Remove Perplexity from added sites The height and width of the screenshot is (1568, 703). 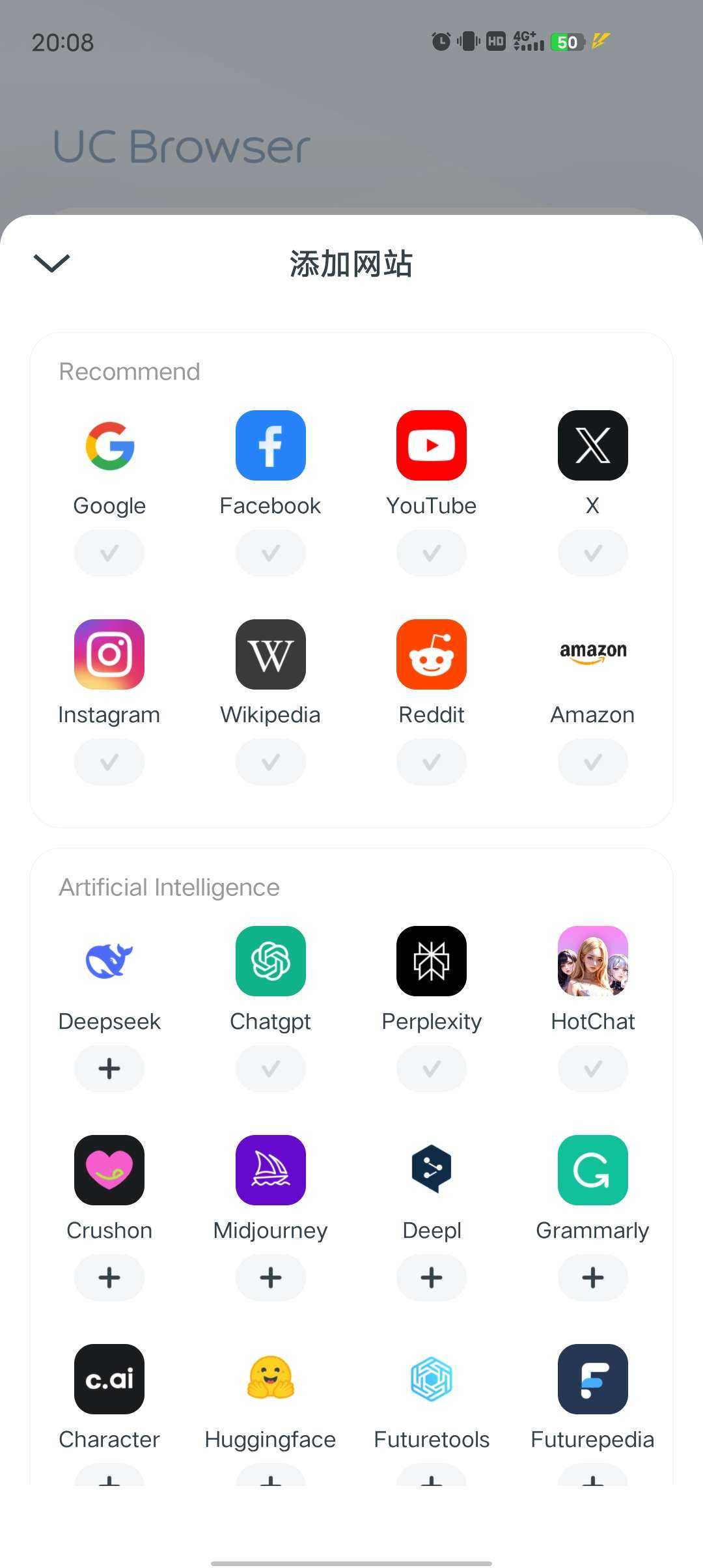432,1069
